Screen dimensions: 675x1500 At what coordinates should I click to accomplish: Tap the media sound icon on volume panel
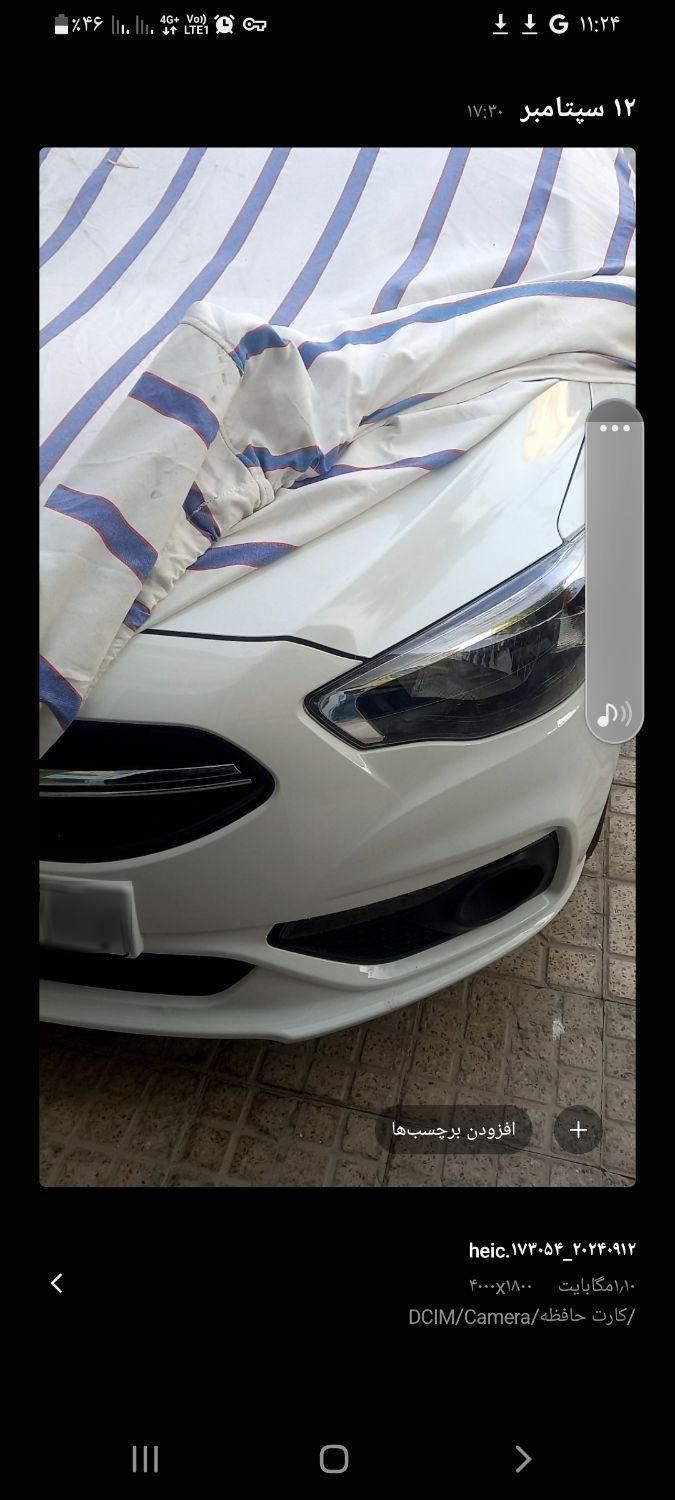coord(614,714)
